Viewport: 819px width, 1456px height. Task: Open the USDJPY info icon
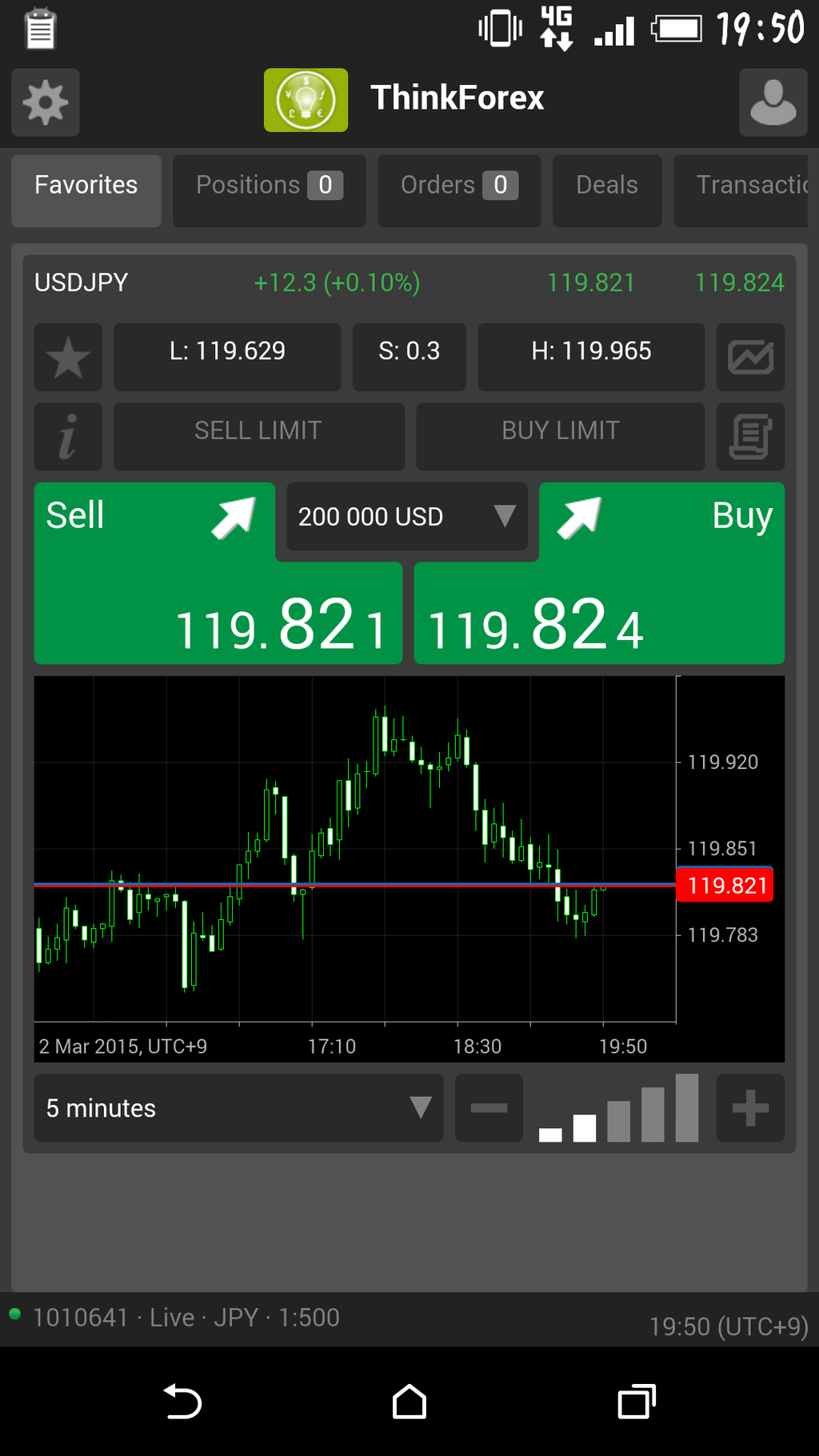(68, 437)
